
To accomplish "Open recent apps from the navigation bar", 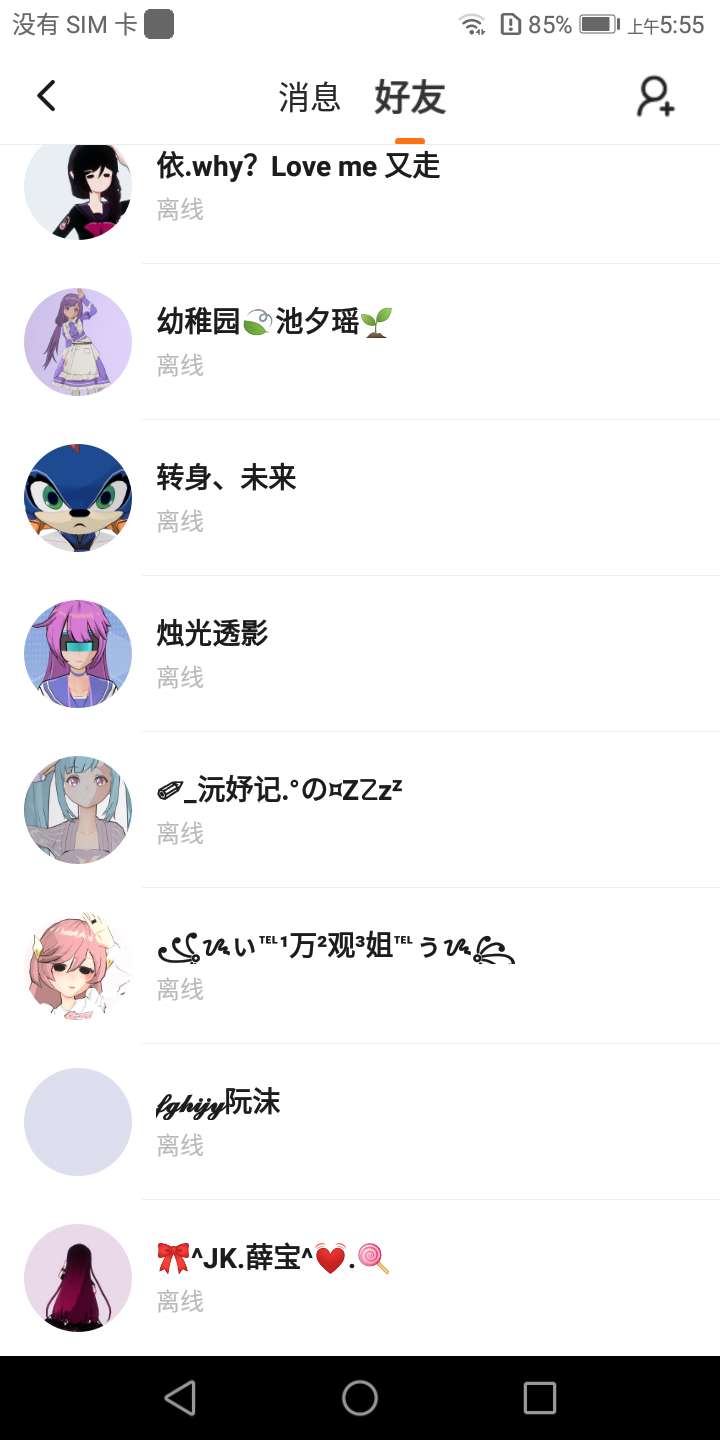I will (x=540, y=1398).
